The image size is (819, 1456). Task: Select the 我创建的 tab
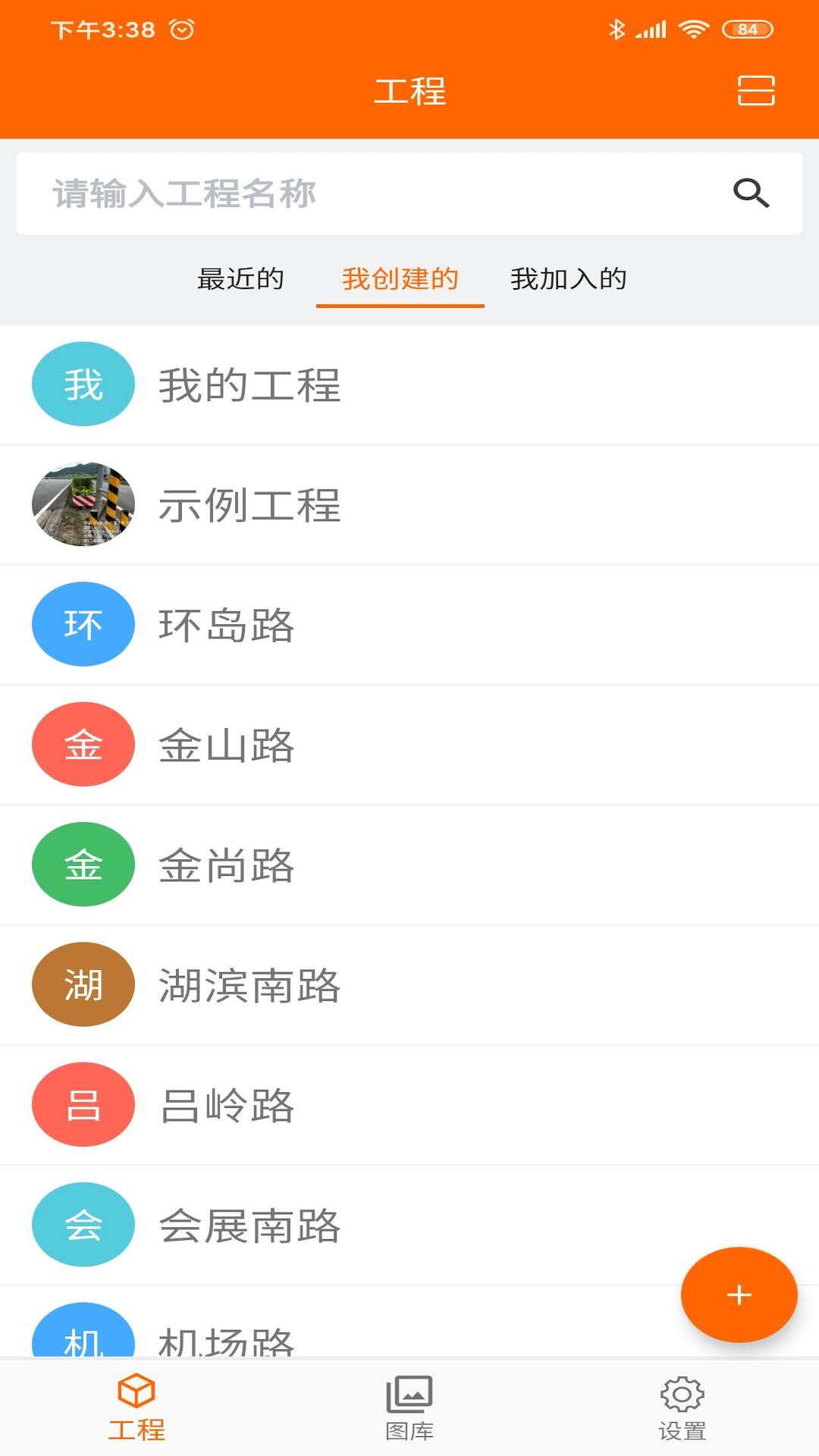(400, 279)
